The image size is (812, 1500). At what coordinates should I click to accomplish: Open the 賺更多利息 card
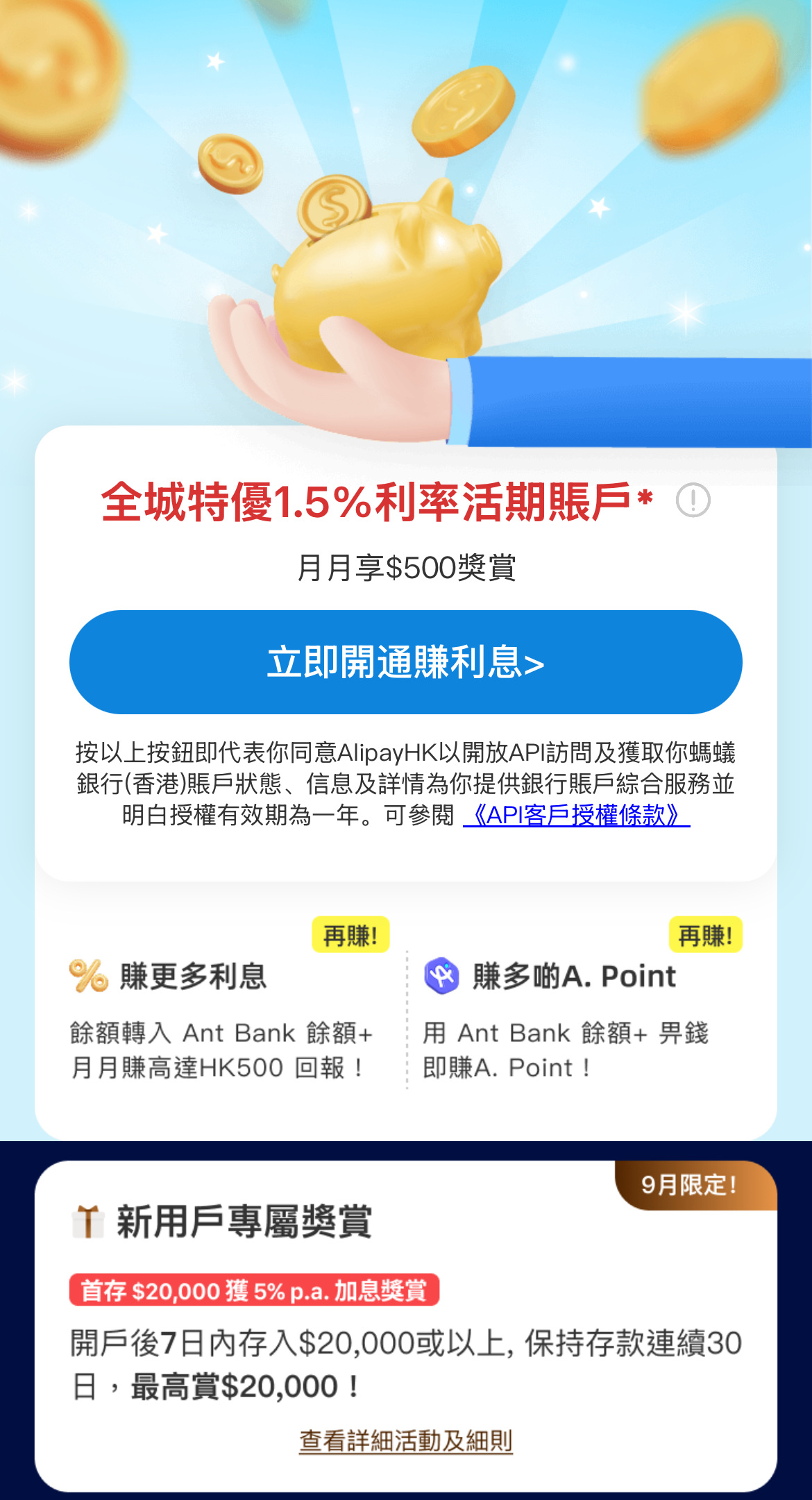pyautogui.click(x=221, y=1017)
